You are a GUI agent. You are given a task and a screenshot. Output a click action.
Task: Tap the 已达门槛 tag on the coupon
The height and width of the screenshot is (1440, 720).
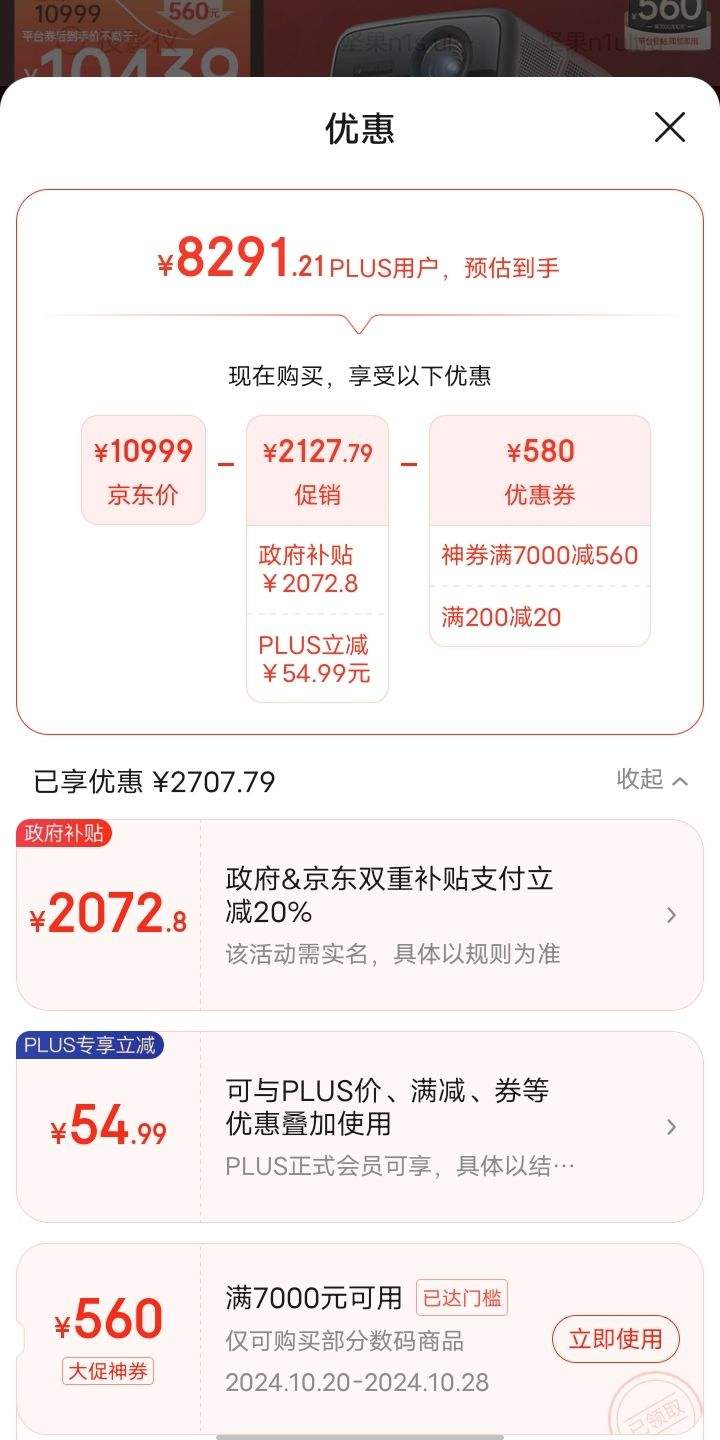(462, 1296)
